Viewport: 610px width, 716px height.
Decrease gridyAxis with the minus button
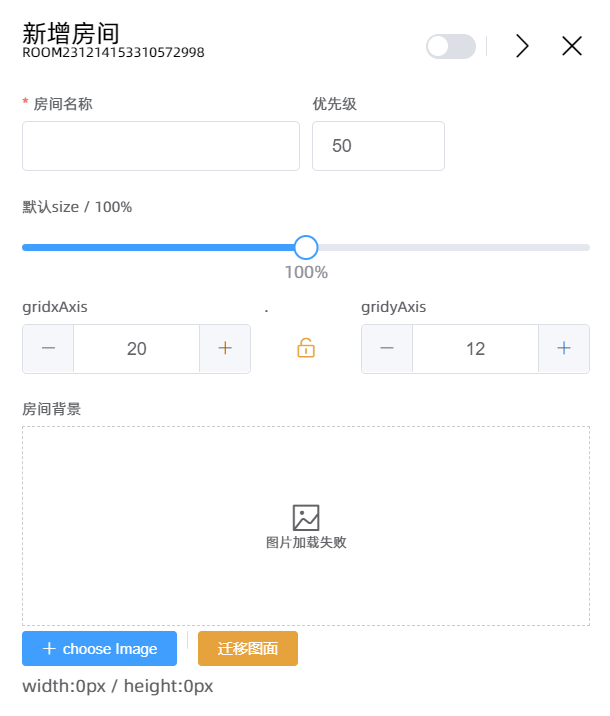click(387, 348)
